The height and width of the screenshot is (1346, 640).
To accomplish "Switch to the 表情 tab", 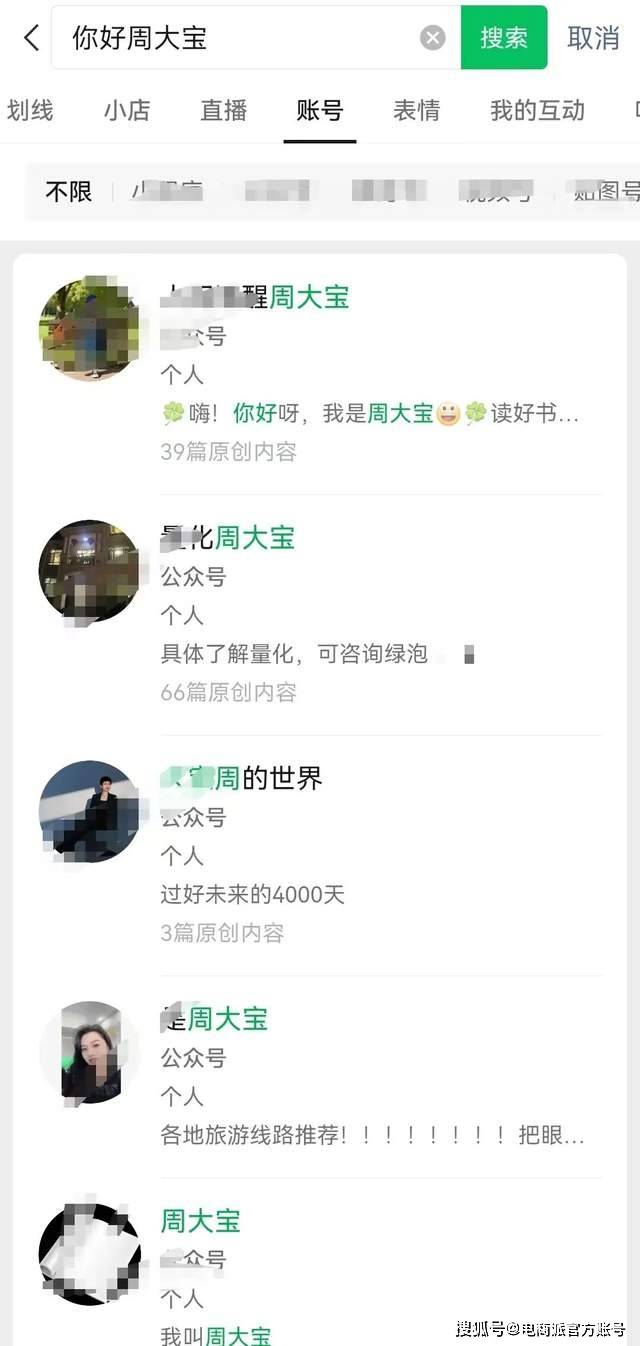I will point(416,110).
